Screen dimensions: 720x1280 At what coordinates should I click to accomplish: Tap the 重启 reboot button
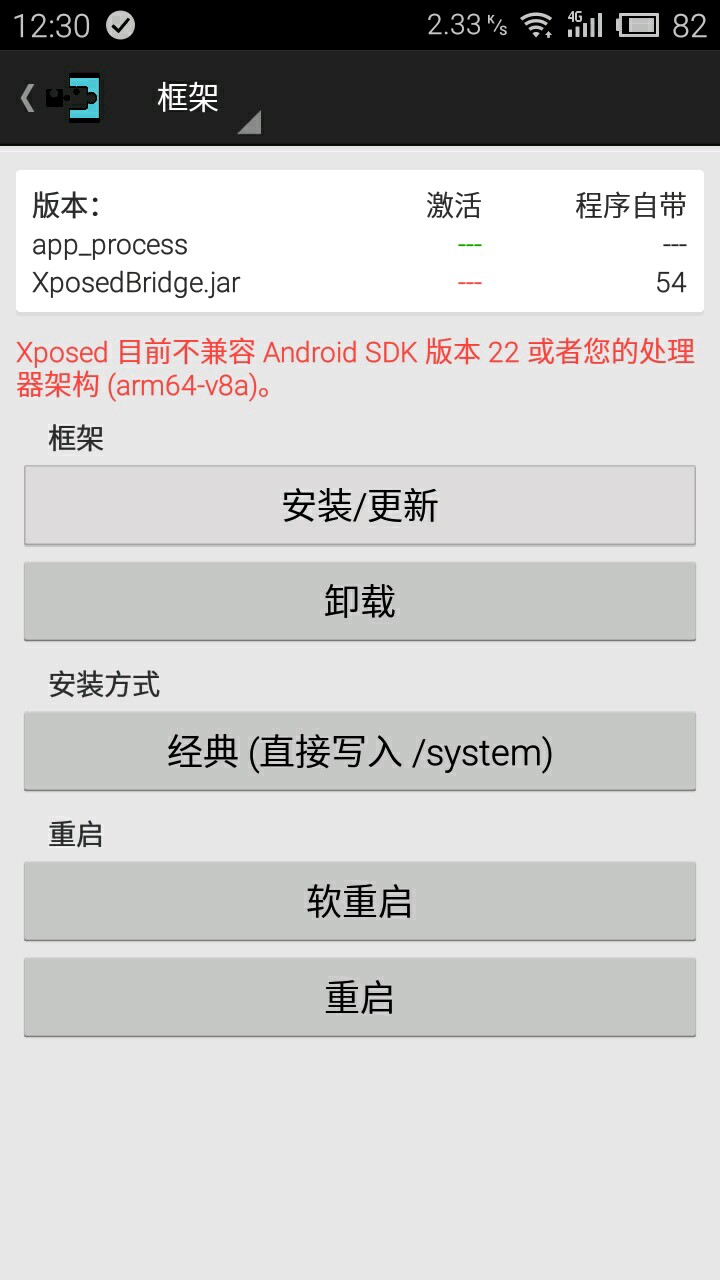click(x=360, y=997)
